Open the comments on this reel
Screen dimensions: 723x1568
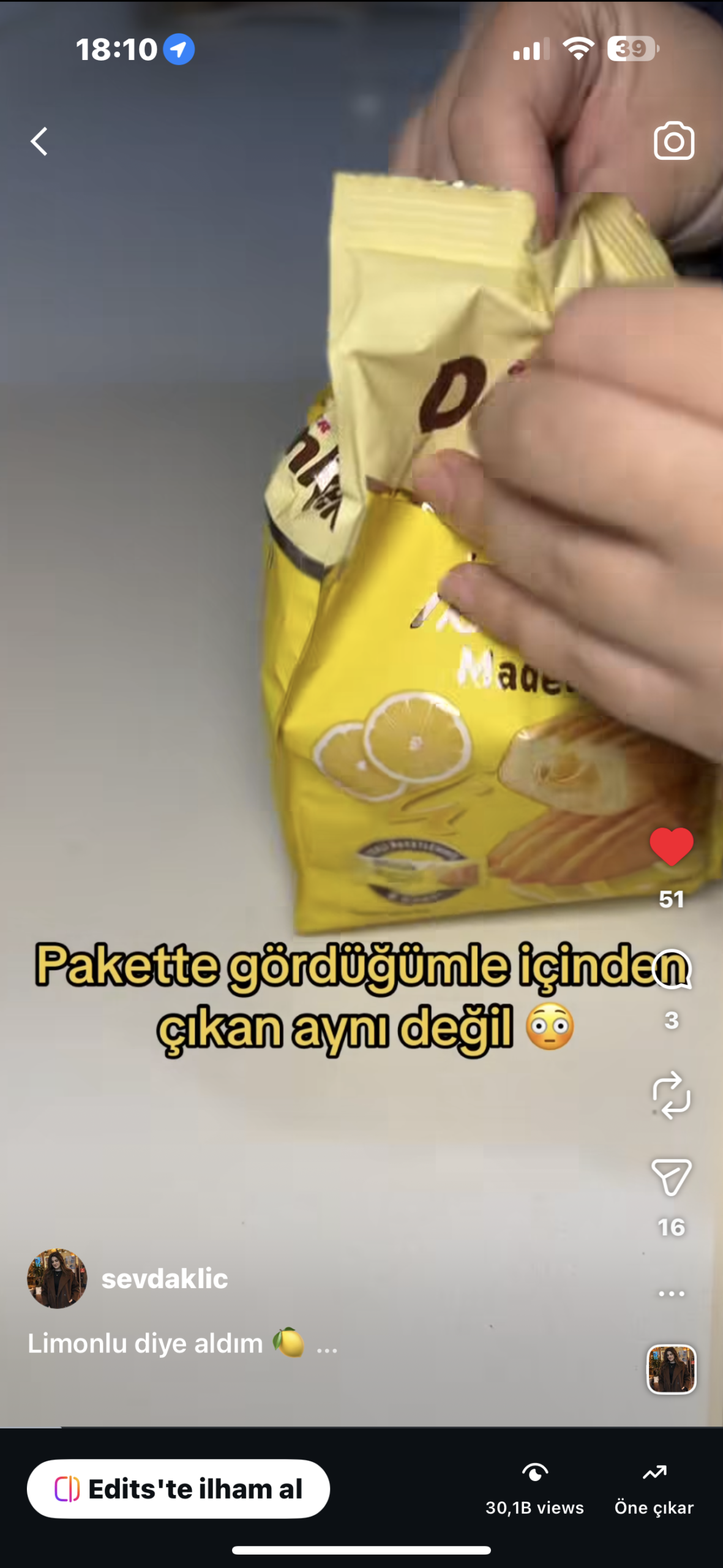pos(671,970)
